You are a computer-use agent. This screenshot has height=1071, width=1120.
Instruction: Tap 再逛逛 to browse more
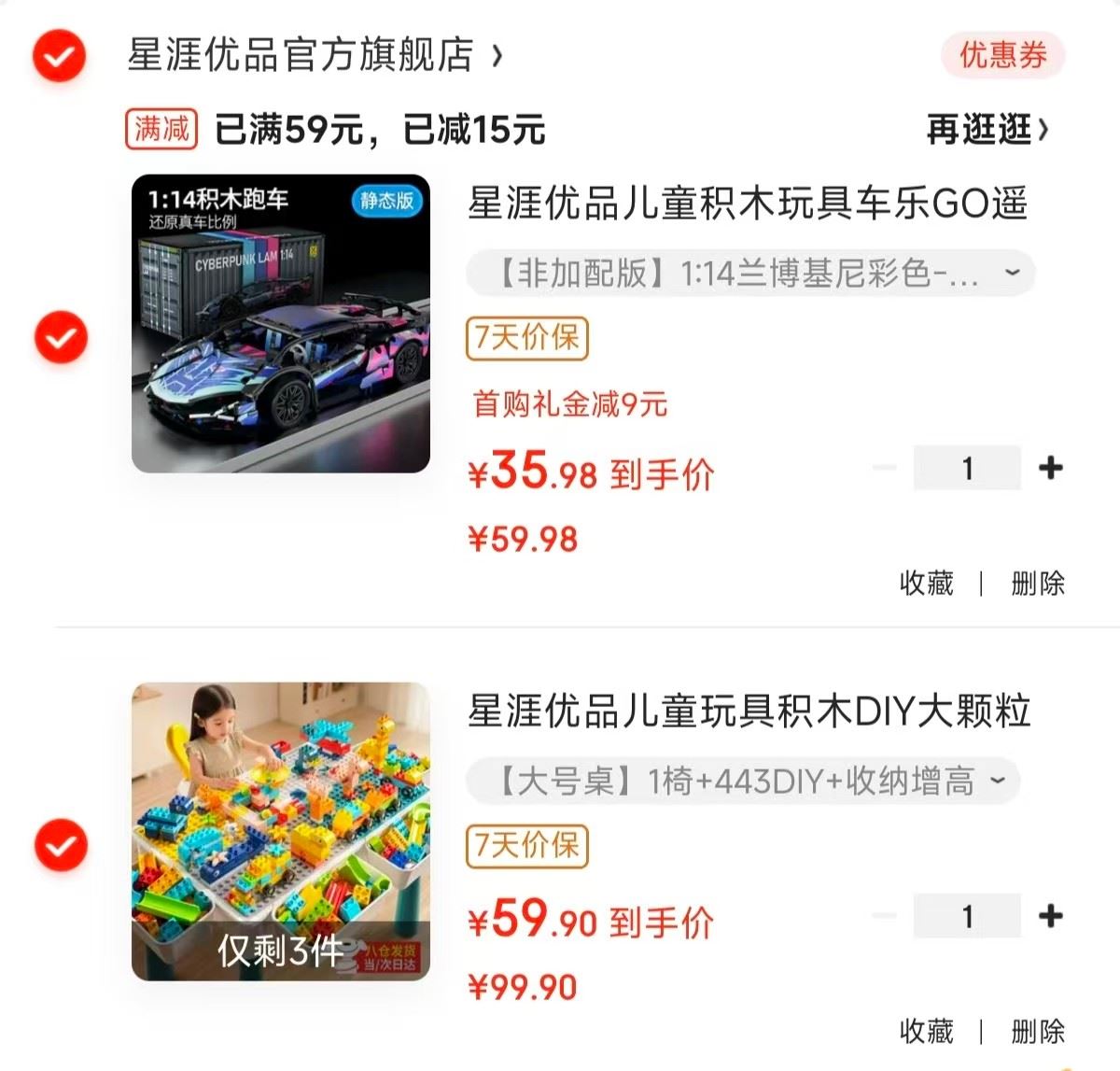987,129
